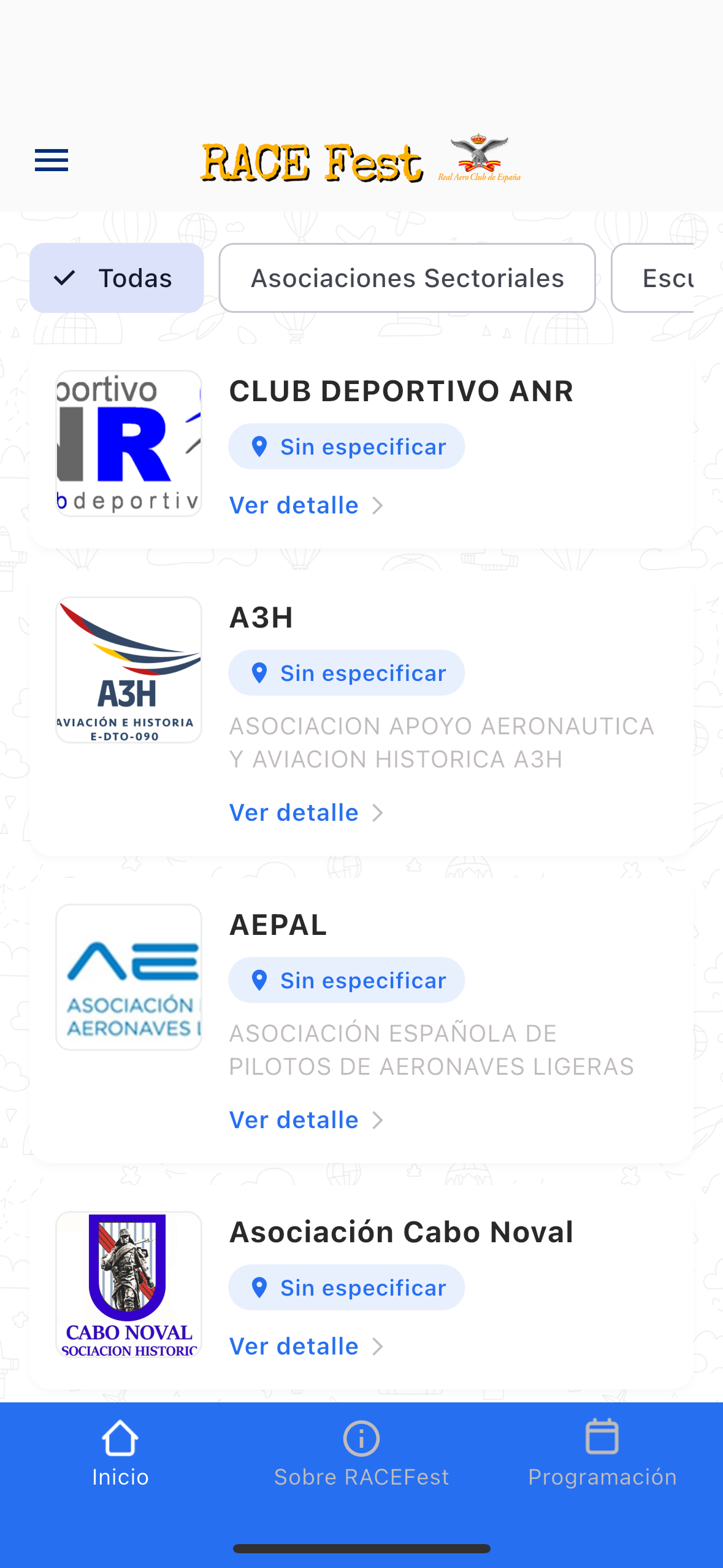This screenshot has height=1568, width=723.
Task: Tap the home icon above Inicio
Action: [120, 1439]
